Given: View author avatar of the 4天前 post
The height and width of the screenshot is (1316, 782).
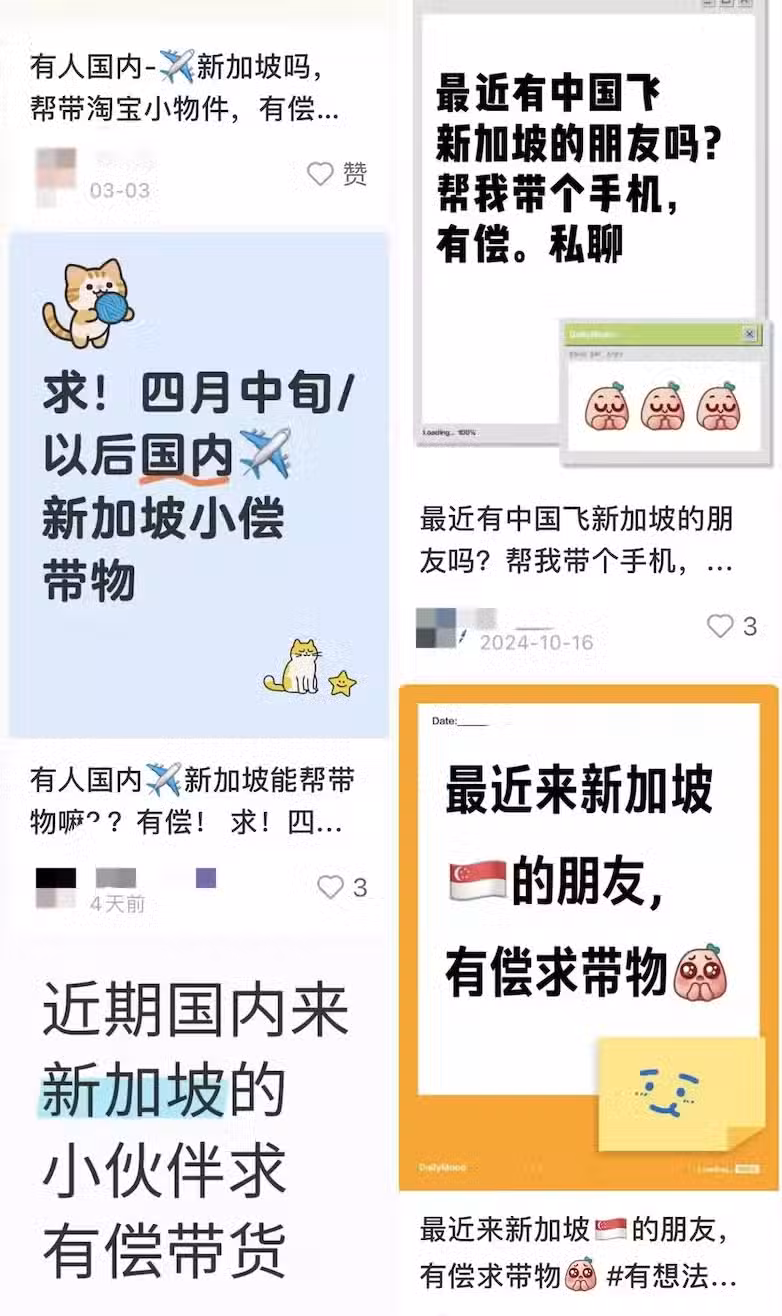Looking at the screenshot, I should 56,887.
